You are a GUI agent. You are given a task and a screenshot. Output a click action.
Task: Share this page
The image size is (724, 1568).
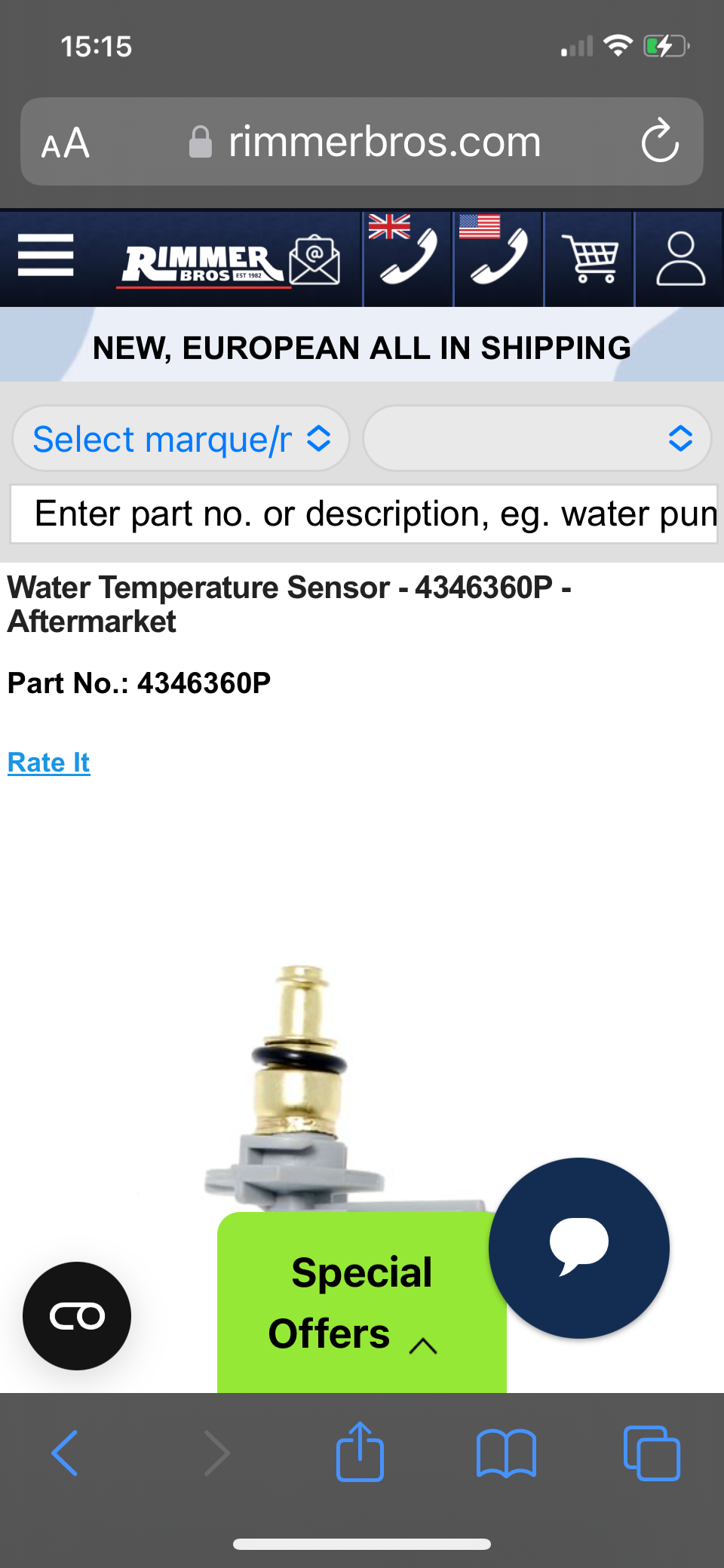(x=360, y=1453)
